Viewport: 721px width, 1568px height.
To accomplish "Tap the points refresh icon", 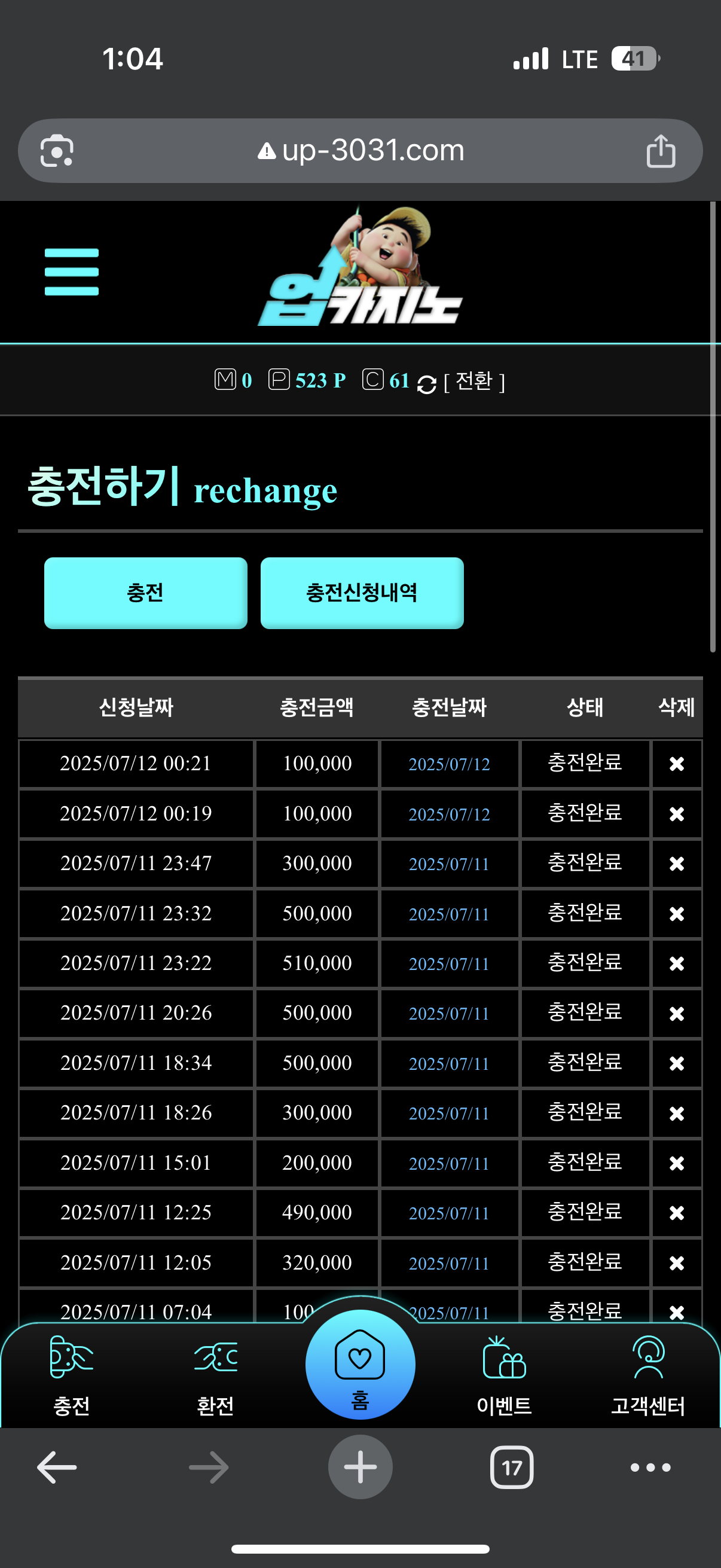I will pyautogui.click(x=426, y=384).
